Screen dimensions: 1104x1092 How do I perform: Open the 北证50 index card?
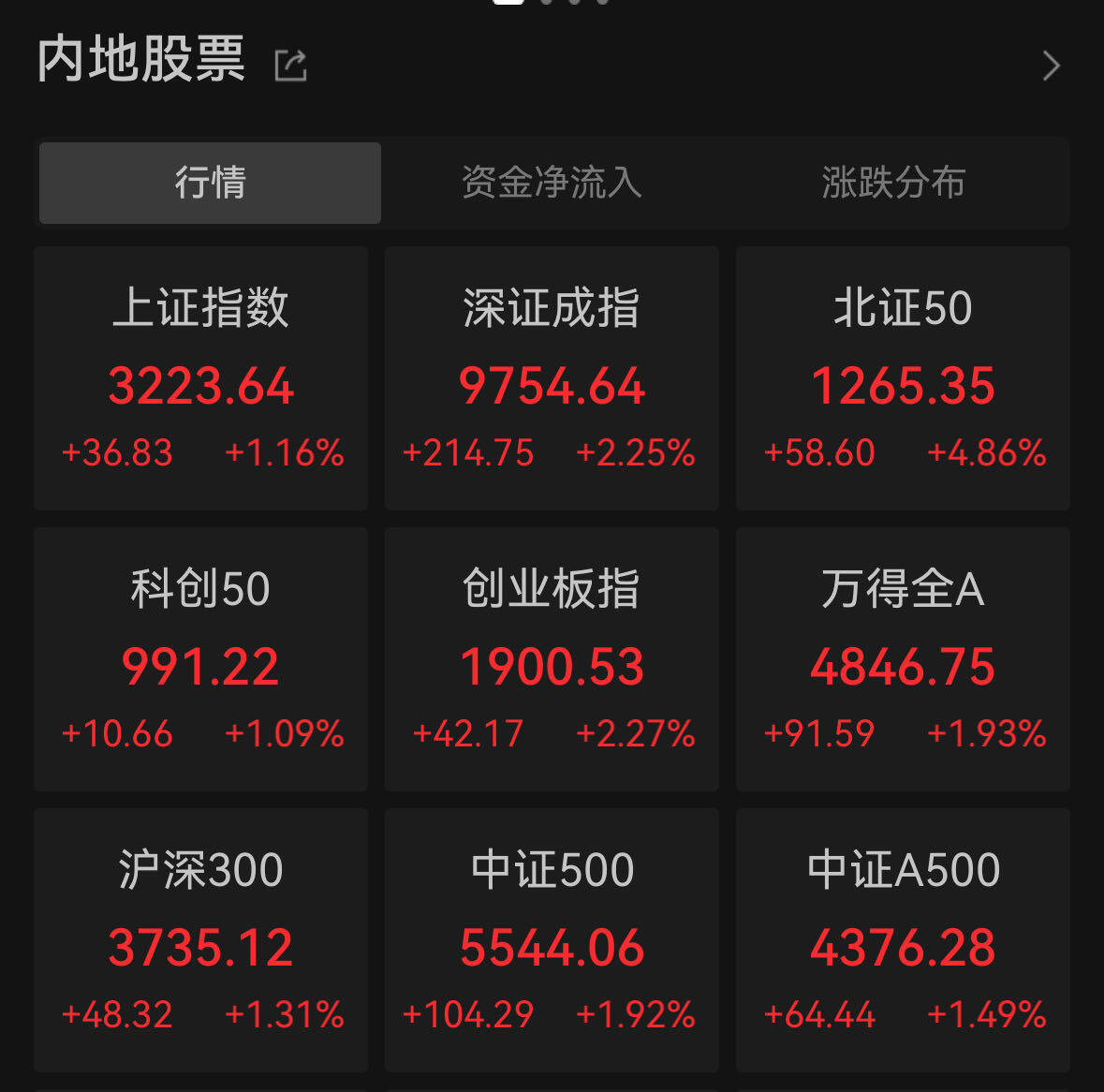point(903,378)
